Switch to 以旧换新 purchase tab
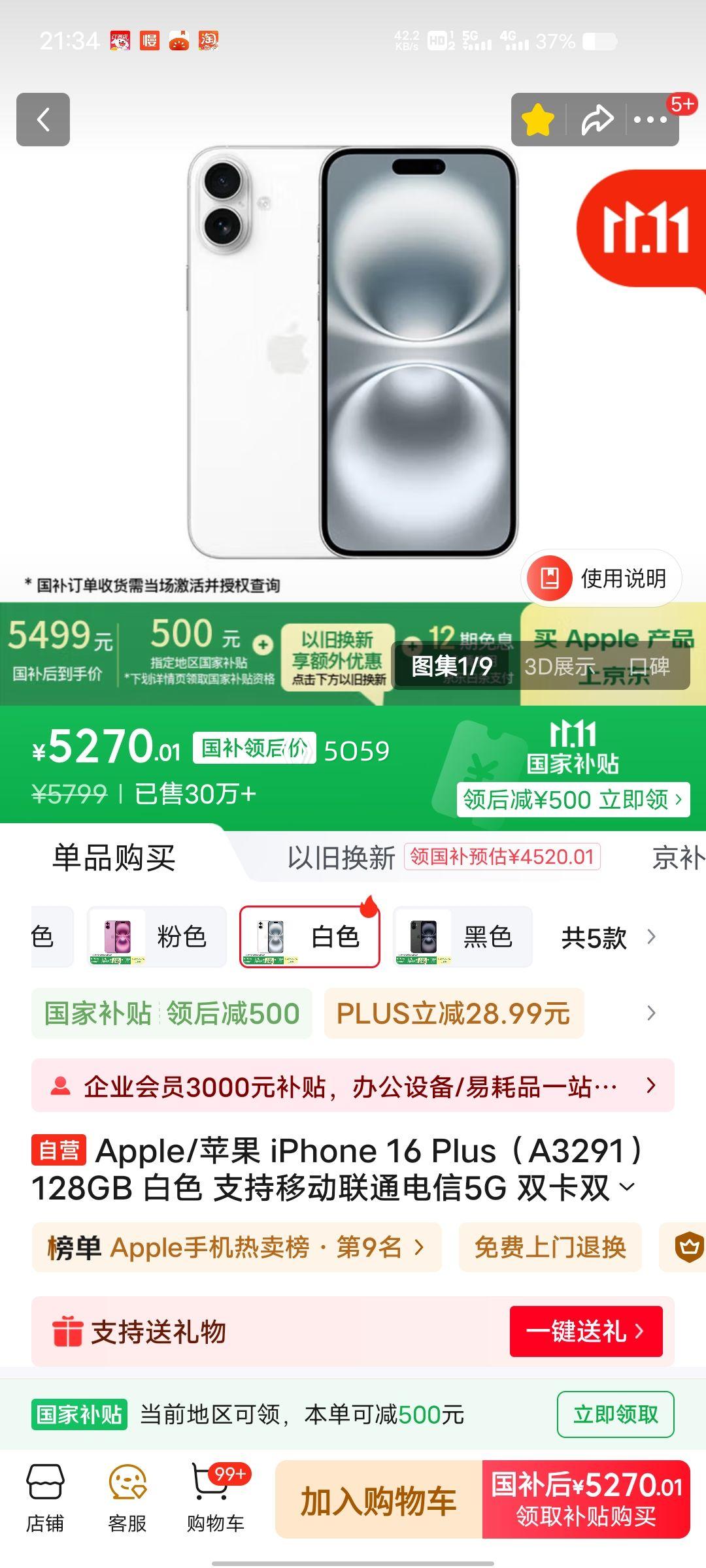 (x=341, y=857)
